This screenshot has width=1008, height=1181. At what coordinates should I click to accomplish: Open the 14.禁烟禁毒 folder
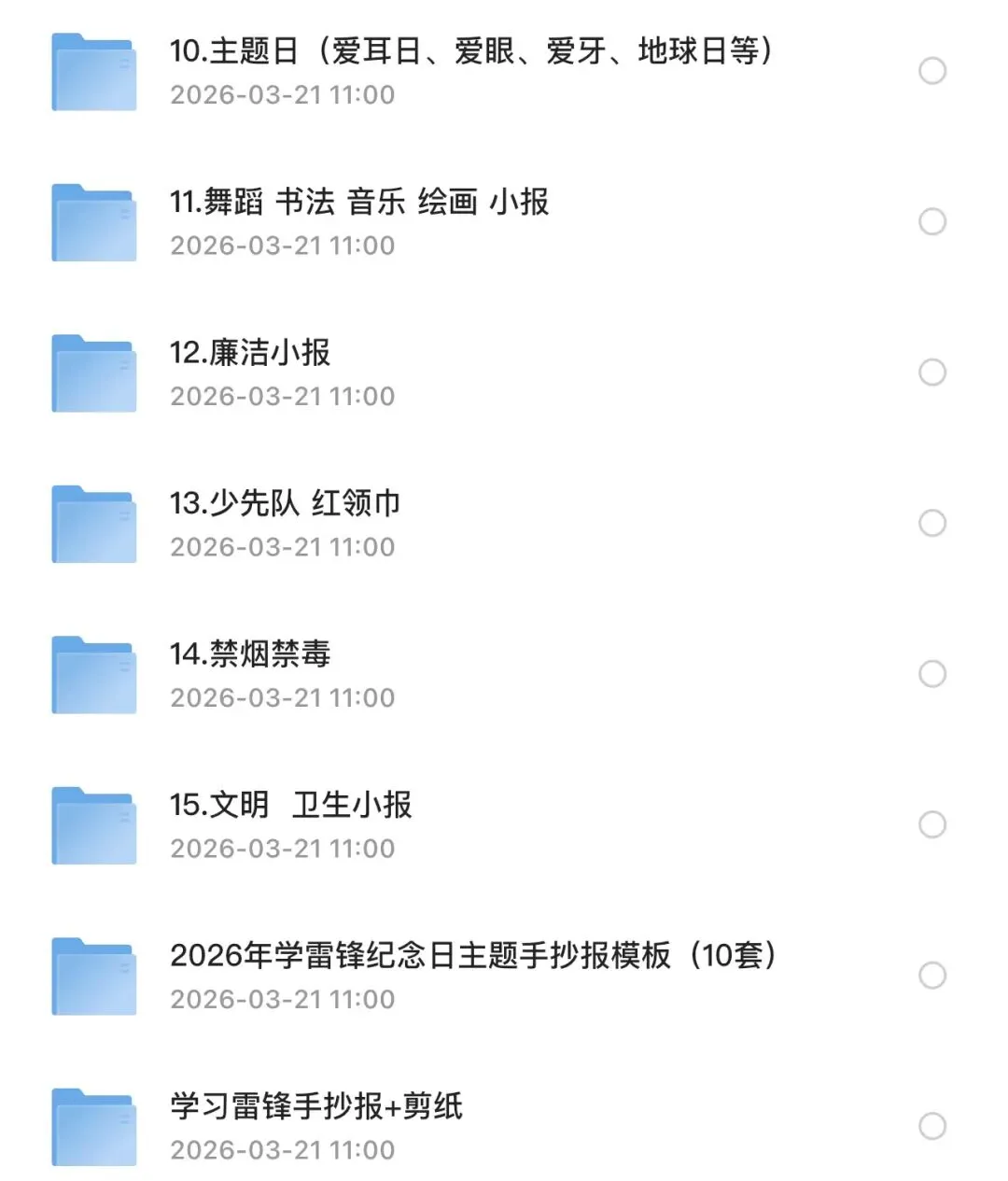click(x=504, y=674)
